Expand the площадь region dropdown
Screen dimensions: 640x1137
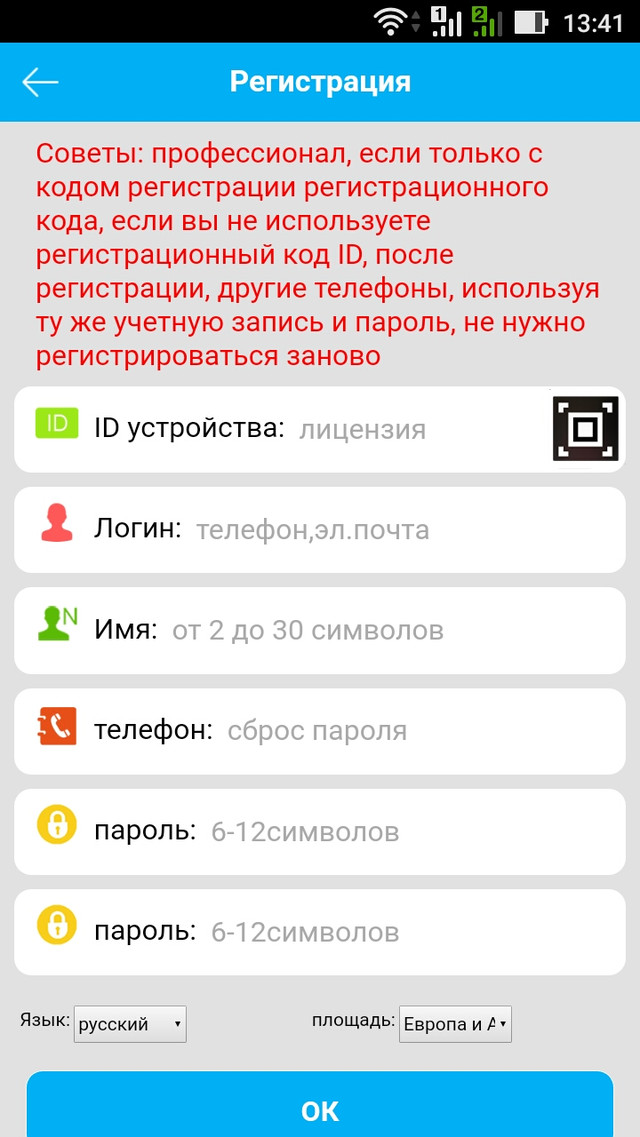tap(455, 1024)
